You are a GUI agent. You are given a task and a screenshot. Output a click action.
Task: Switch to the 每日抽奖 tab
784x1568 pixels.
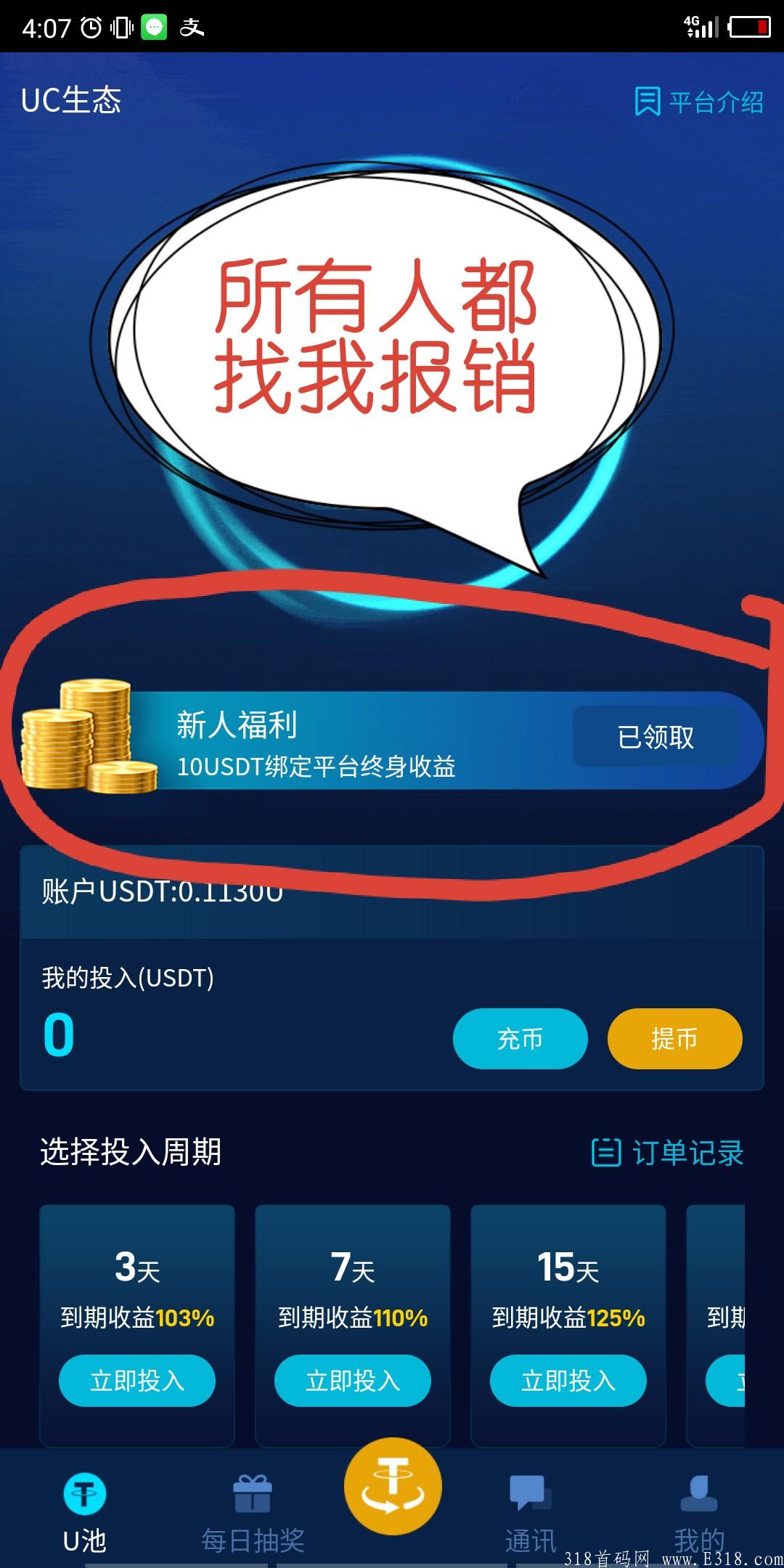(x=253, y=1514)
